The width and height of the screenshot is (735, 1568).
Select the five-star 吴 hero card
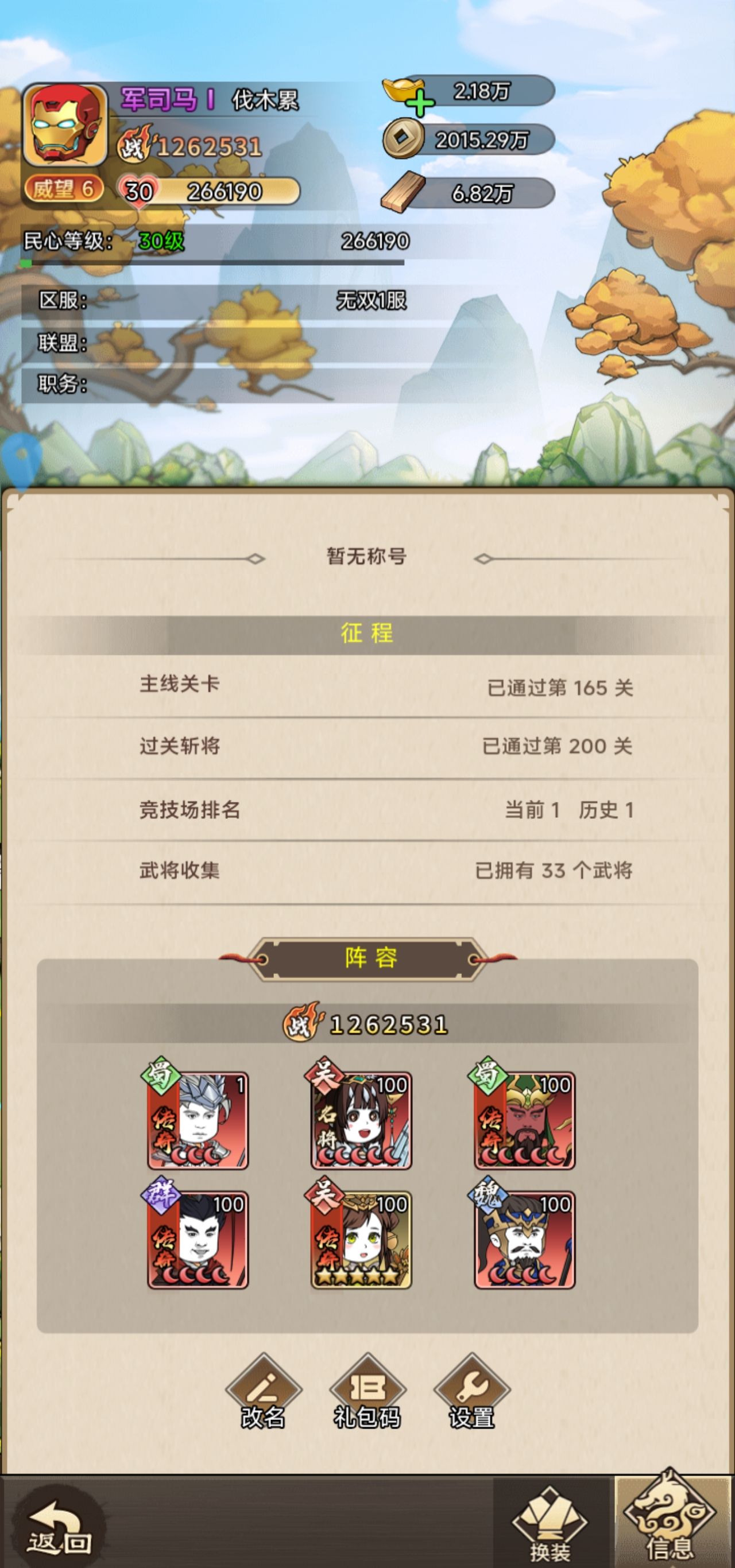(x=361, y=1238)
